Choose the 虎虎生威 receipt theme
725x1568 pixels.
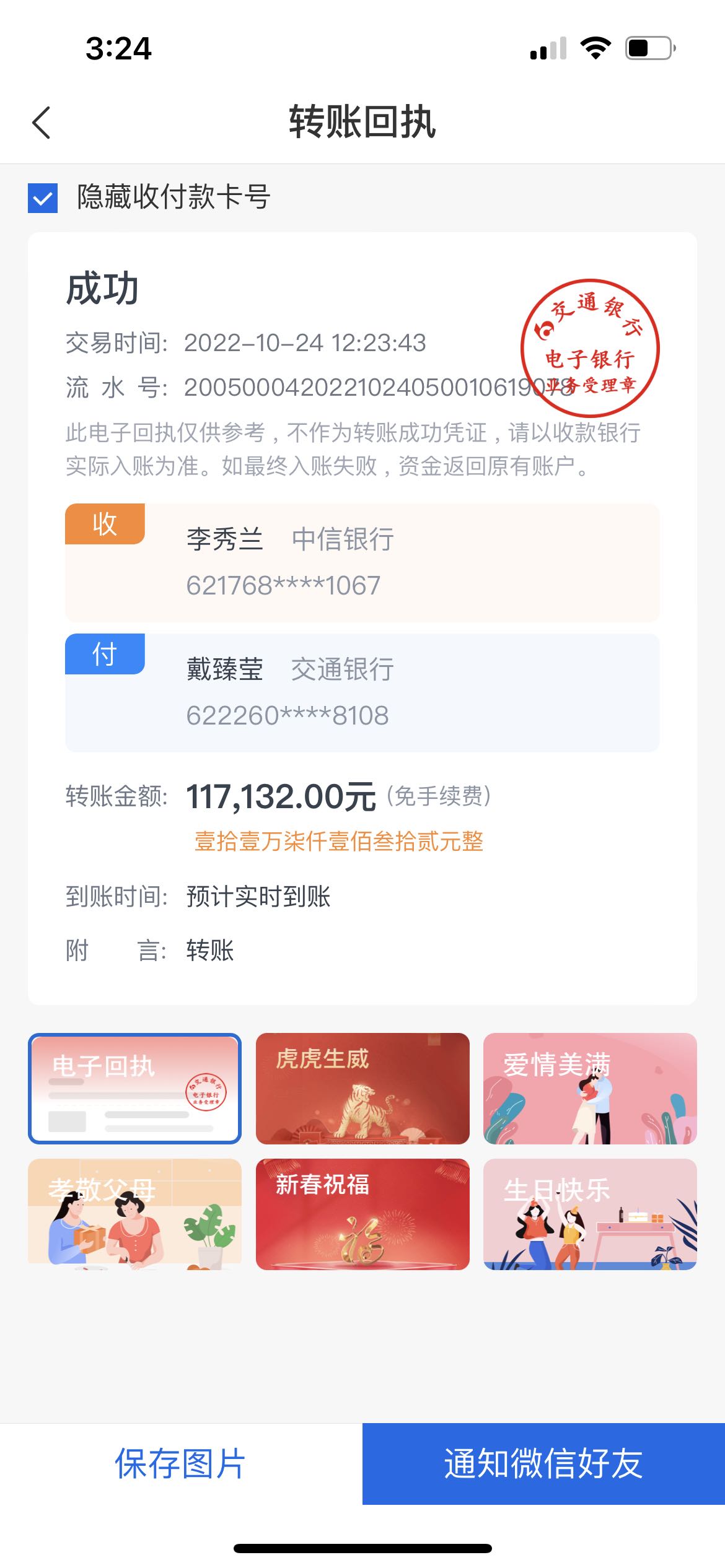coord(362,1088)
